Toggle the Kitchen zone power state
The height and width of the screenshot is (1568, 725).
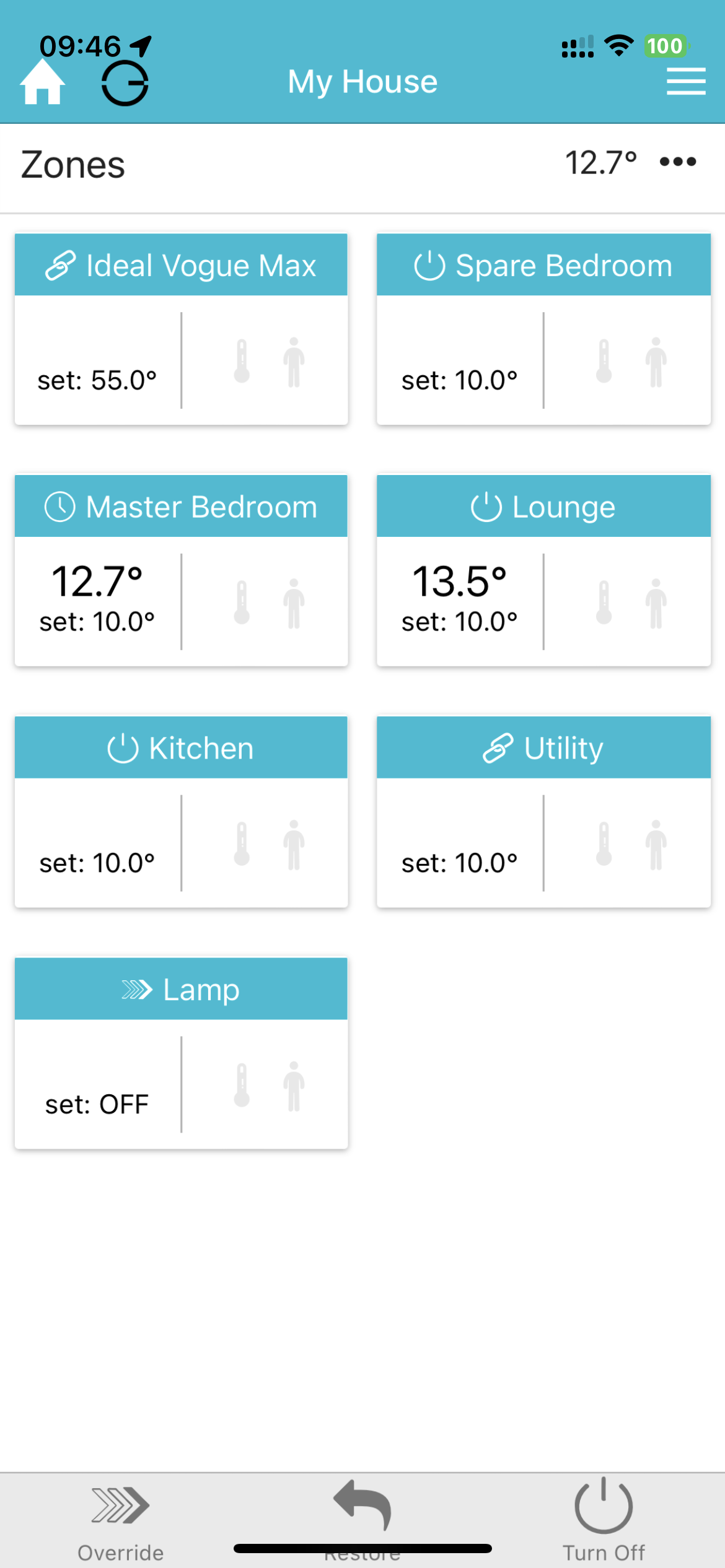[123, 747]
